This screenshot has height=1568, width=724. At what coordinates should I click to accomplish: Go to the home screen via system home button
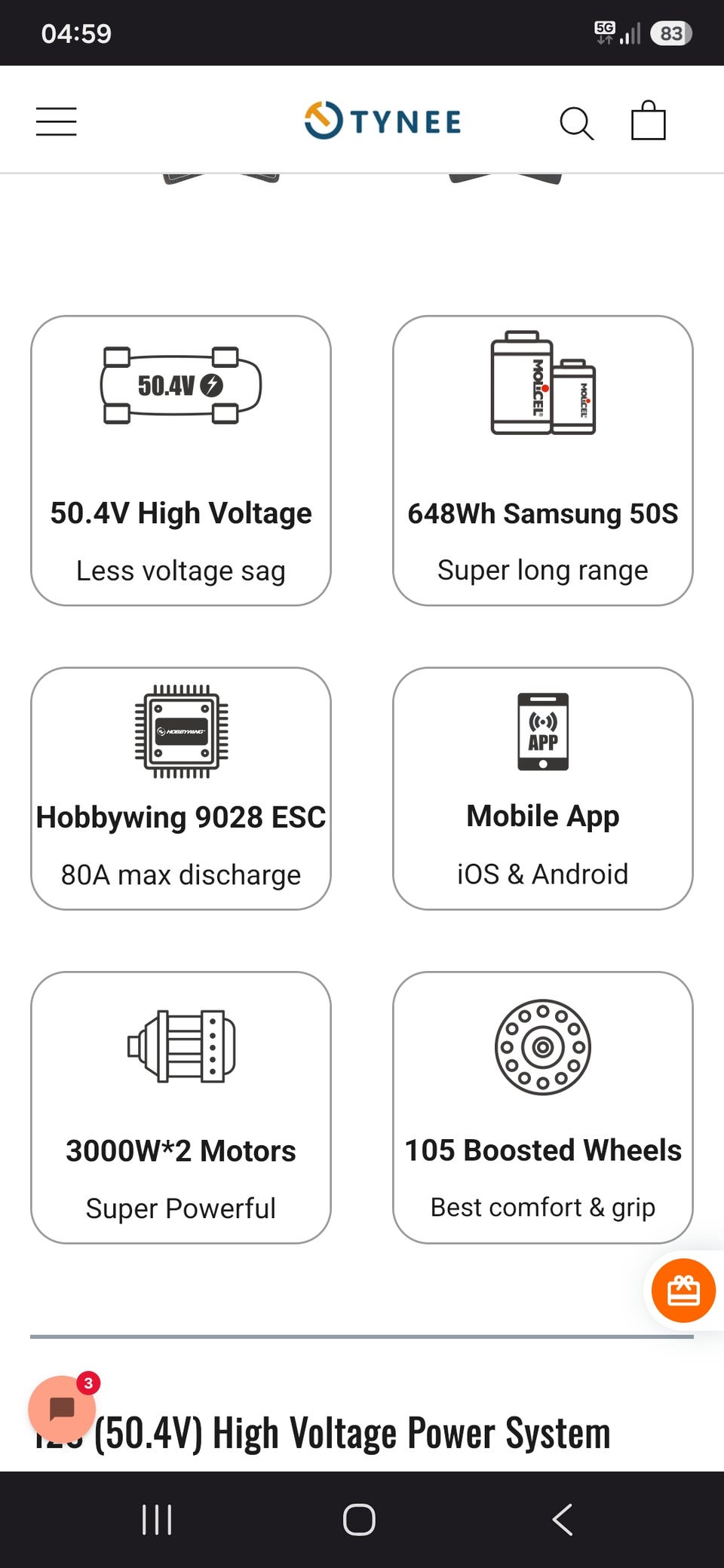(359, 1519)
